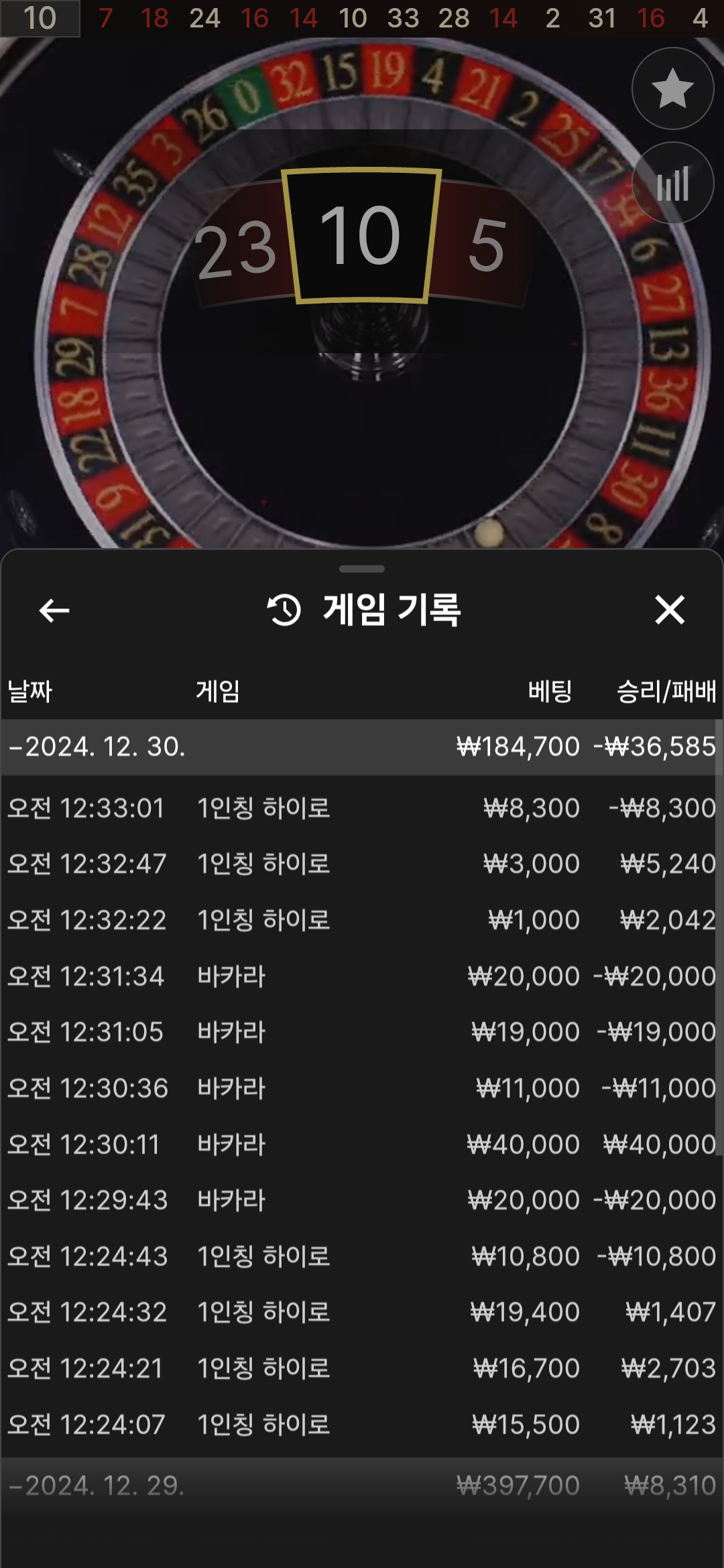Open the 12:29:43 바카라 record
Image resolution: width=724 pixels, height=1568 pixels.
[x=362, y=1200]
